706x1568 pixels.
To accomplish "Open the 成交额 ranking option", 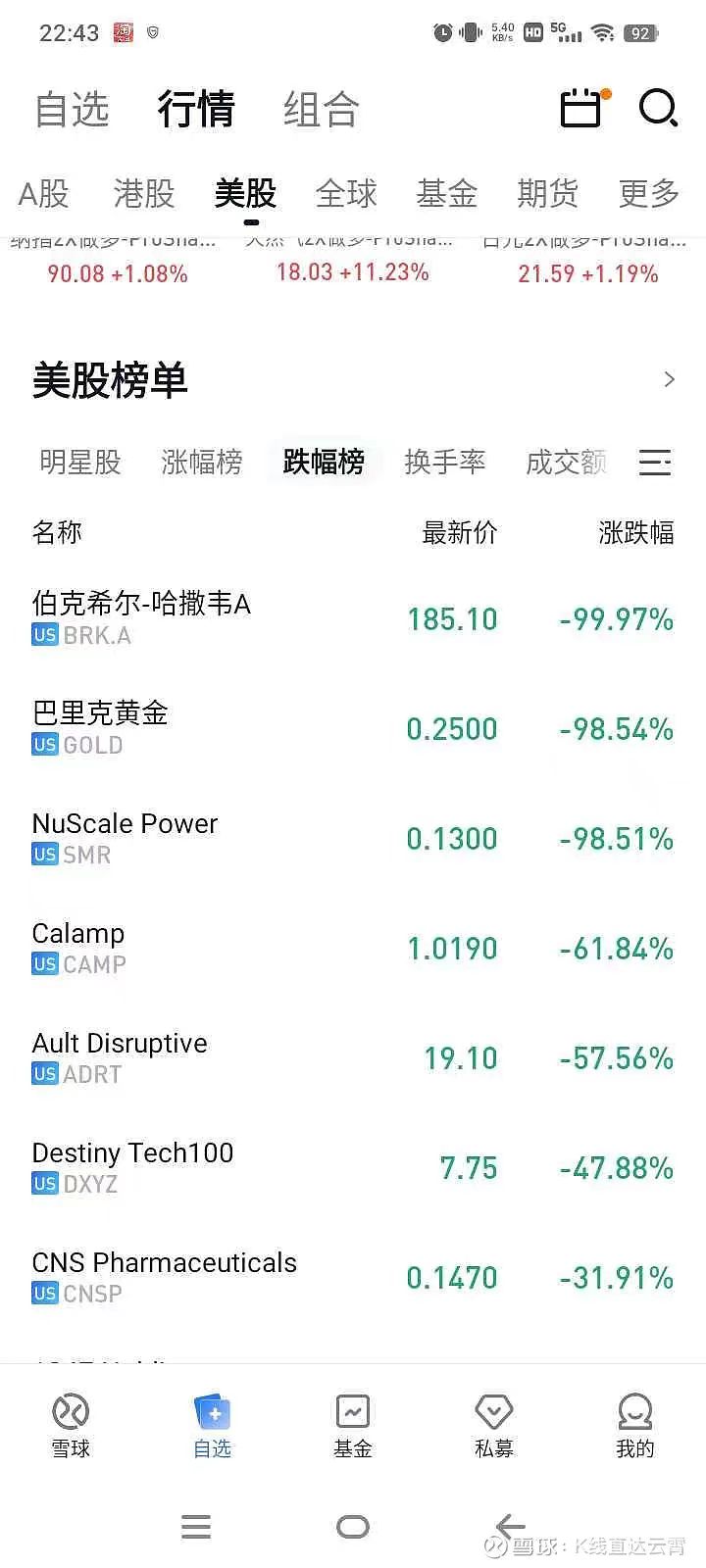I will pos(566,463).
